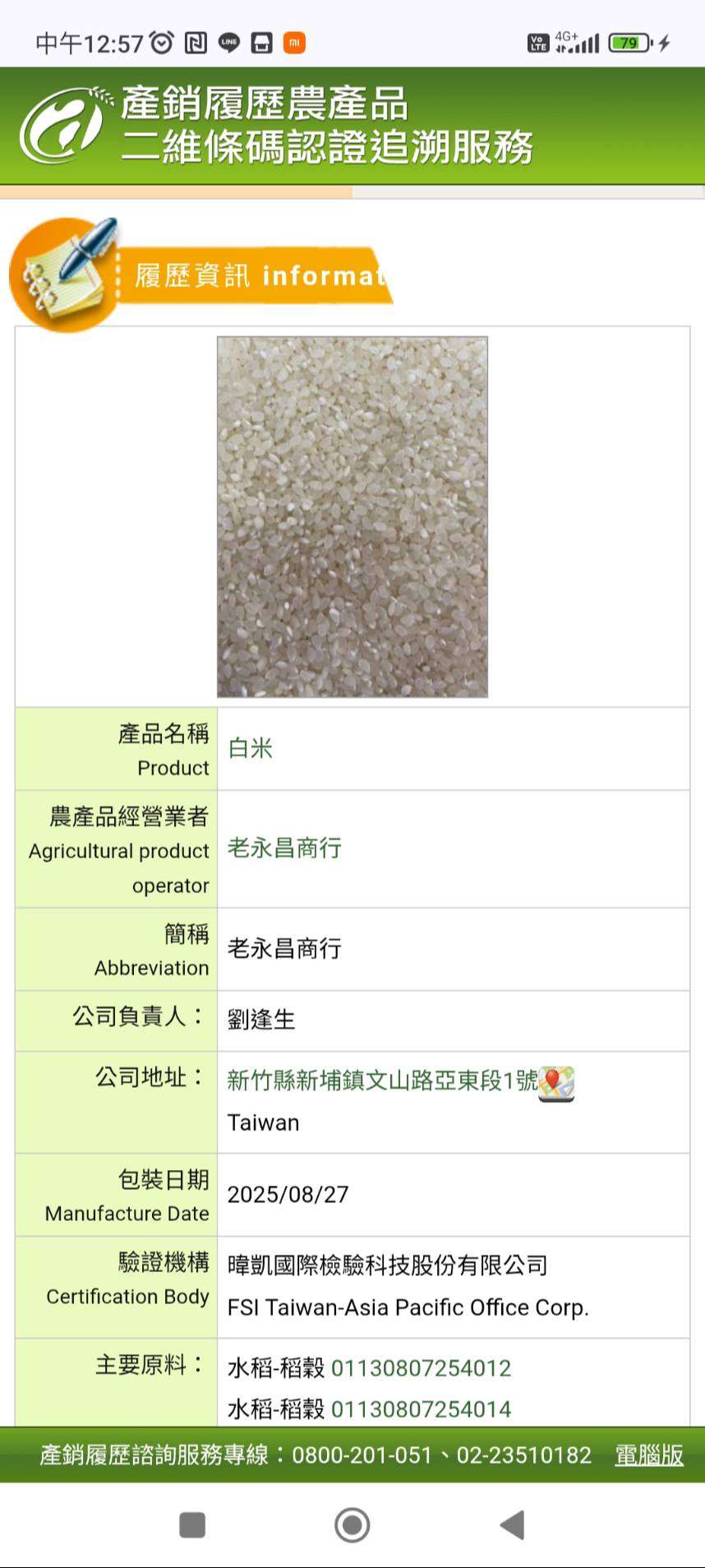The image size is (705, 1568).
Task: Open the company address 新竹縣新埔鎮文山路亞東段1號 link
Action: click(x=382, y=1080)
